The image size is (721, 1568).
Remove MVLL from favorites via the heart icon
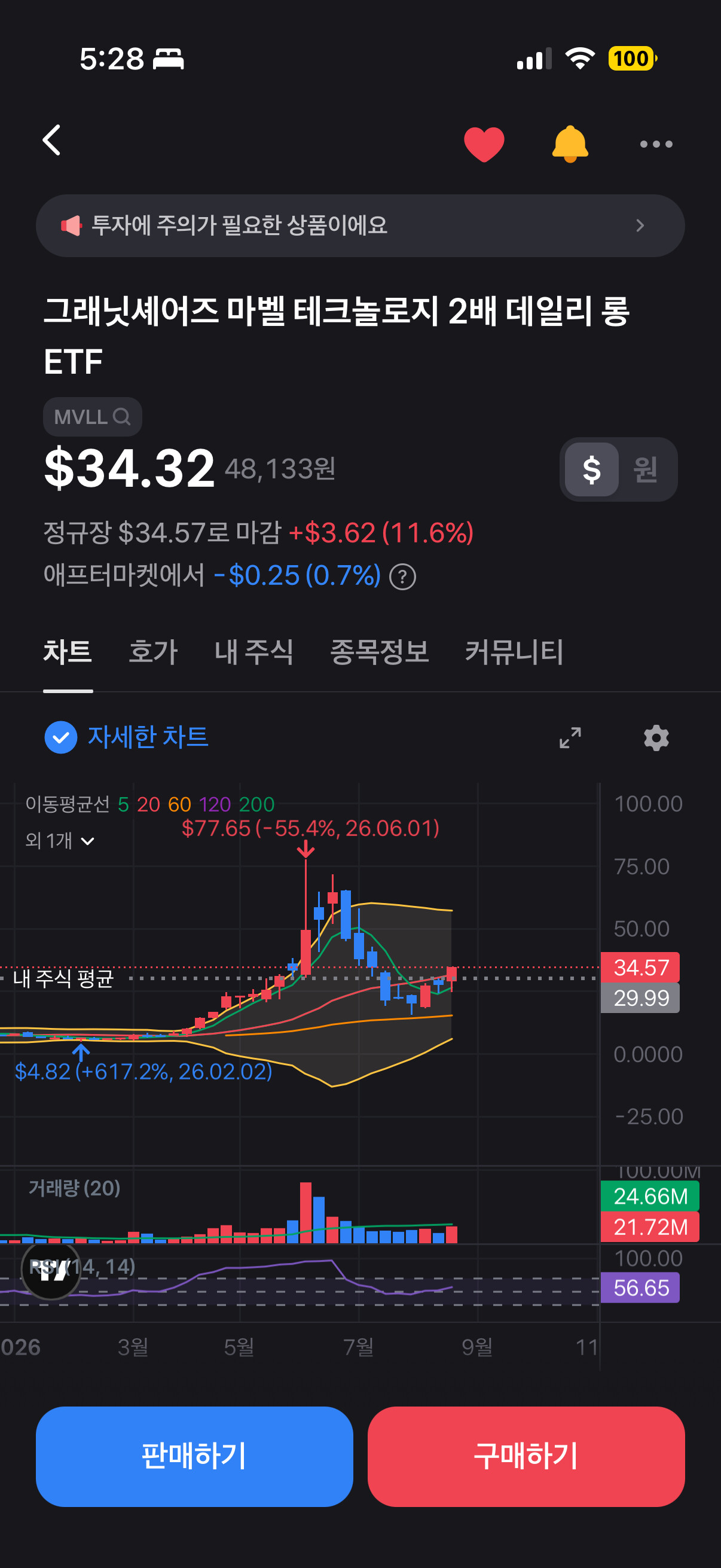[484, 144]
